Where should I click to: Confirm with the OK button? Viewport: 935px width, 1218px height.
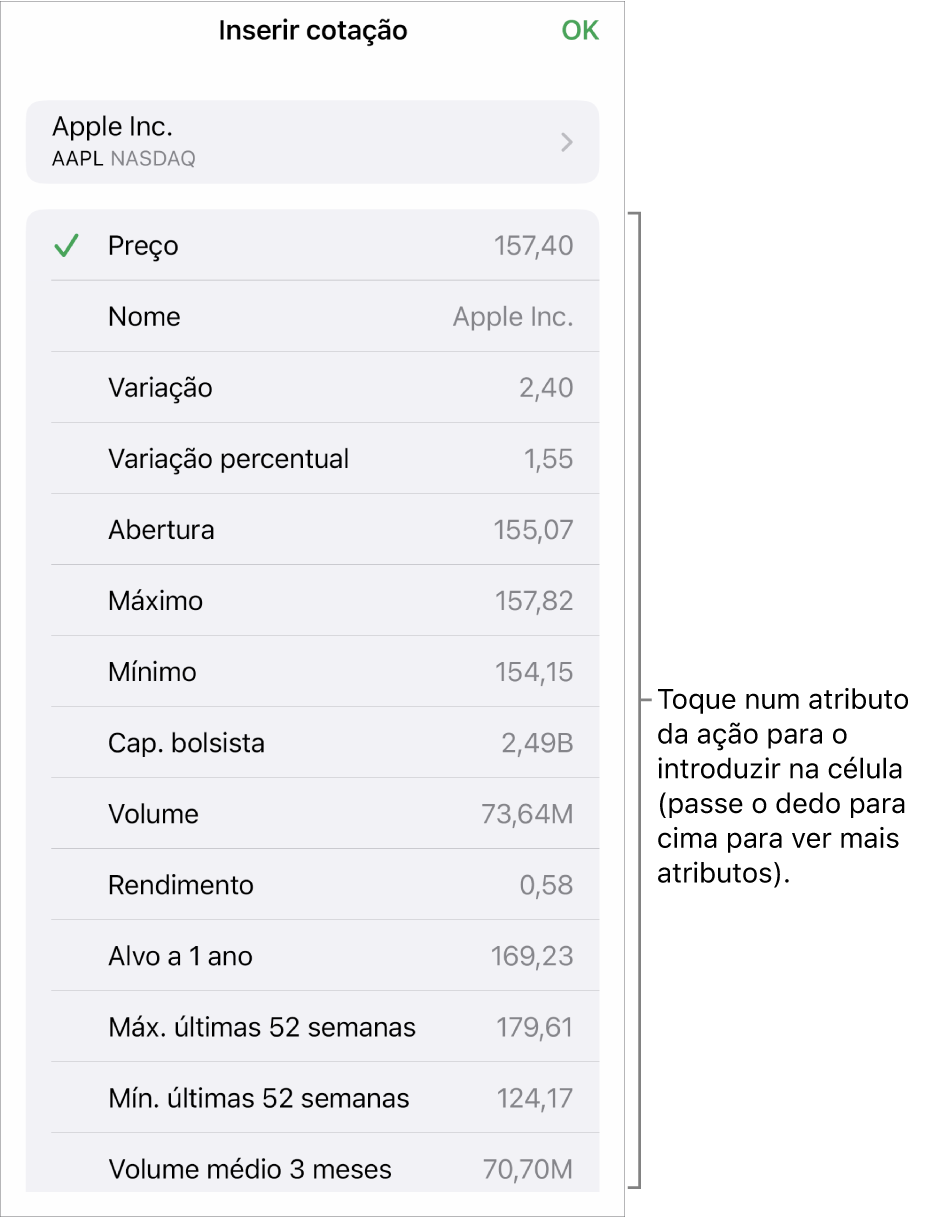(580, 30)
